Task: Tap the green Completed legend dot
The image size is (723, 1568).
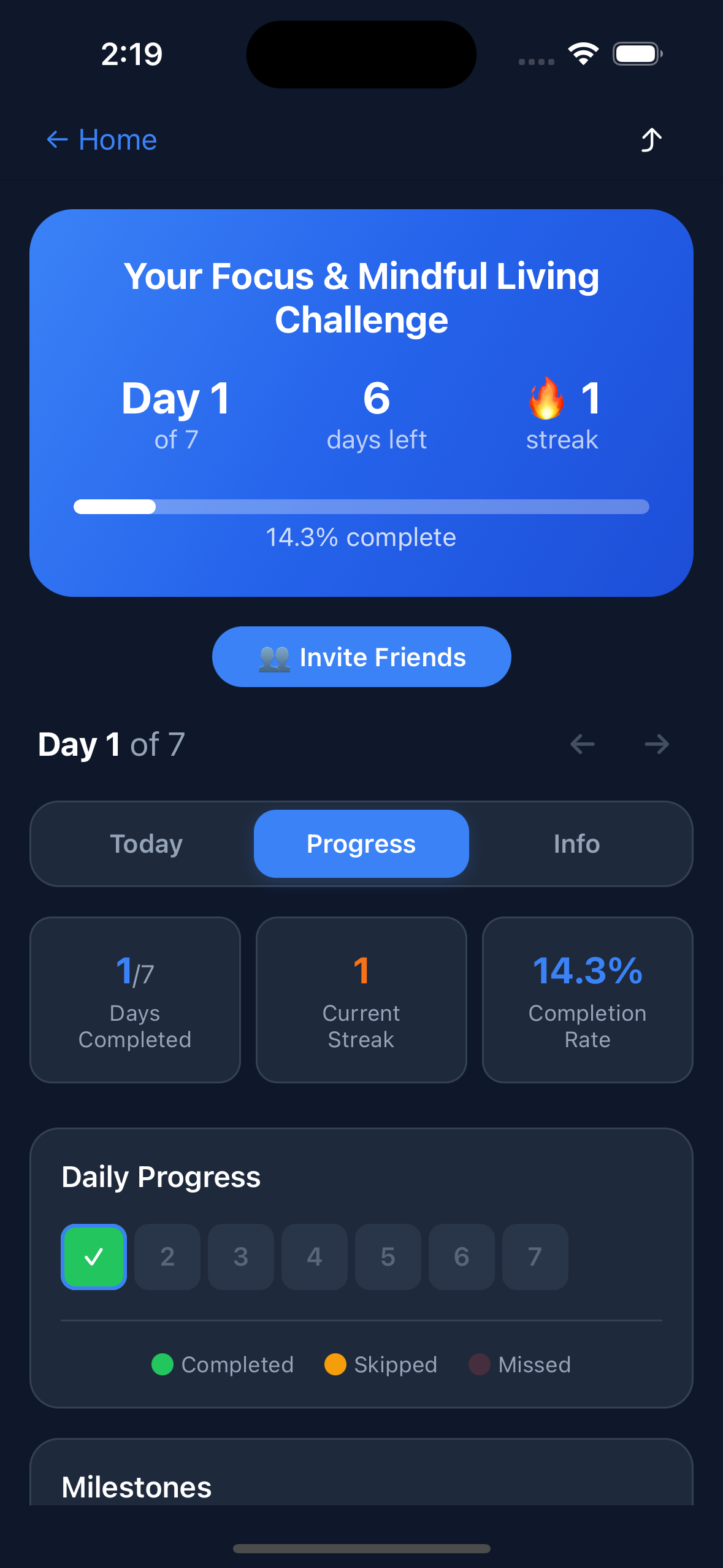Action: pyautogui.click(x=163, y=1364)
